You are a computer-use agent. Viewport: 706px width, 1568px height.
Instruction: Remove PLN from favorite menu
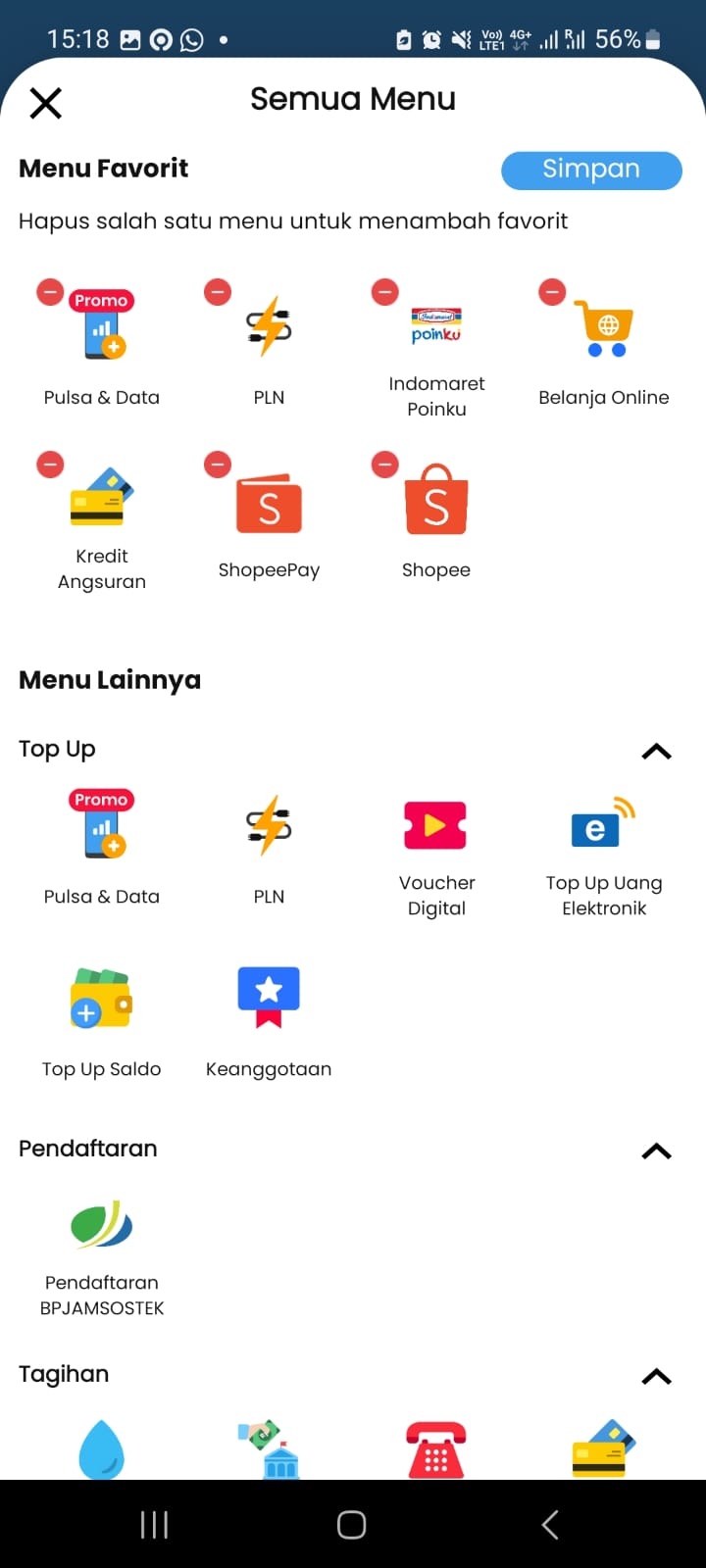pos(218,292)
